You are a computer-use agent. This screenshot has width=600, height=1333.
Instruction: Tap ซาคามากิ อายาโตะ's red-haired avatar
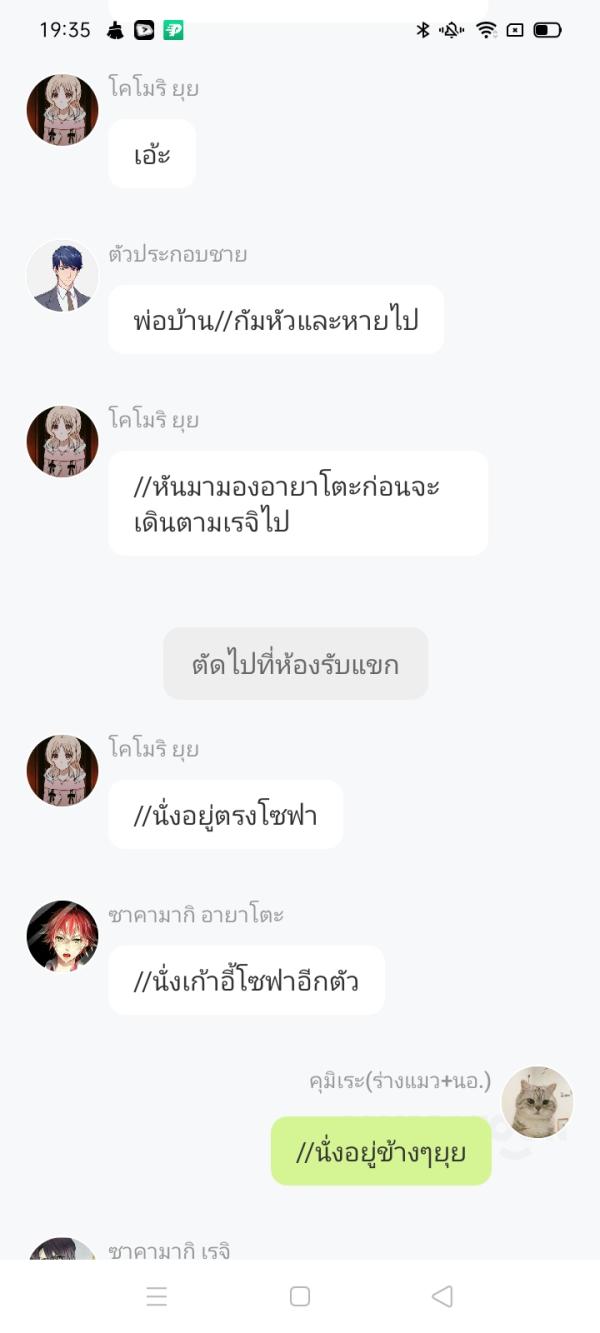tap(62, 936)
